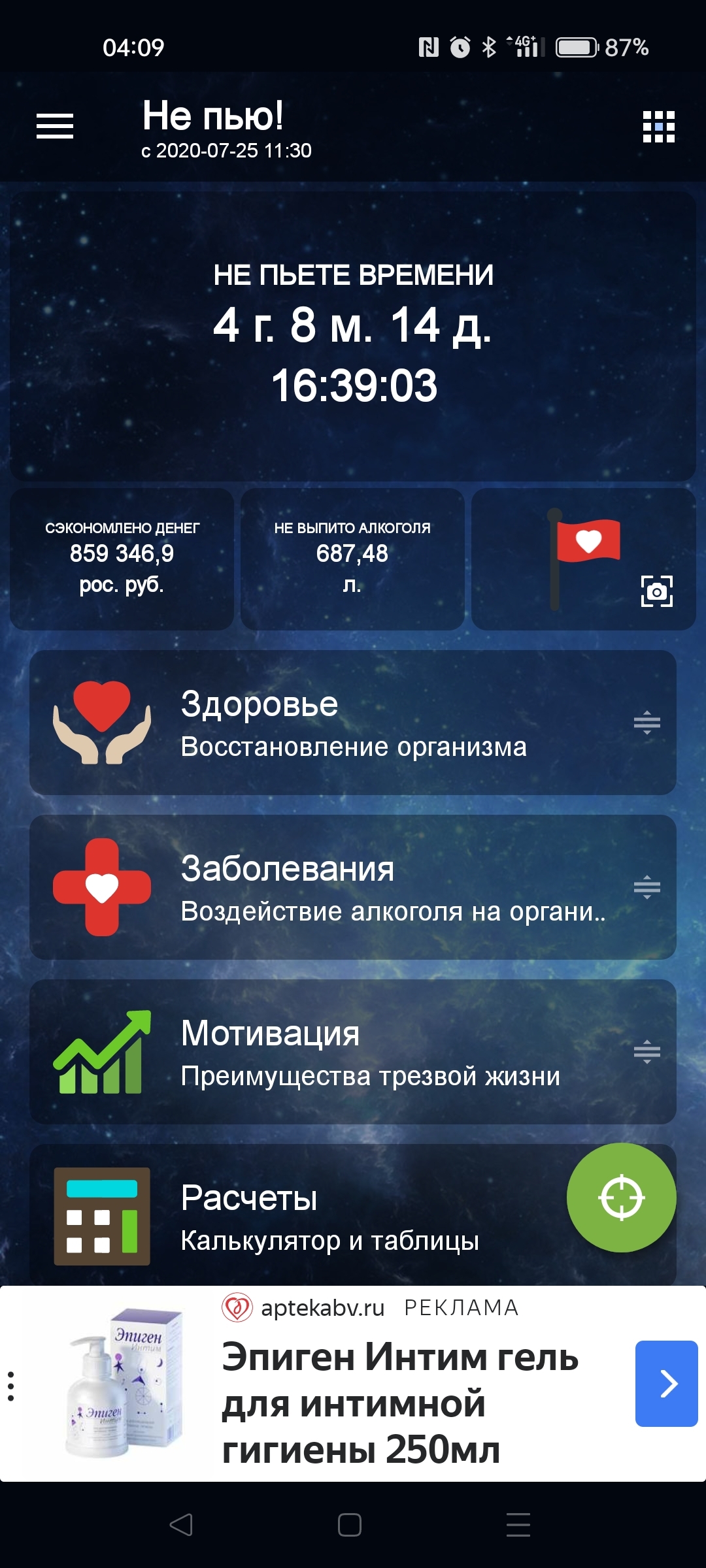Viewport: 706px width, 1568px height.
Task: Open the grid menu icon
Action: [658, 126]
